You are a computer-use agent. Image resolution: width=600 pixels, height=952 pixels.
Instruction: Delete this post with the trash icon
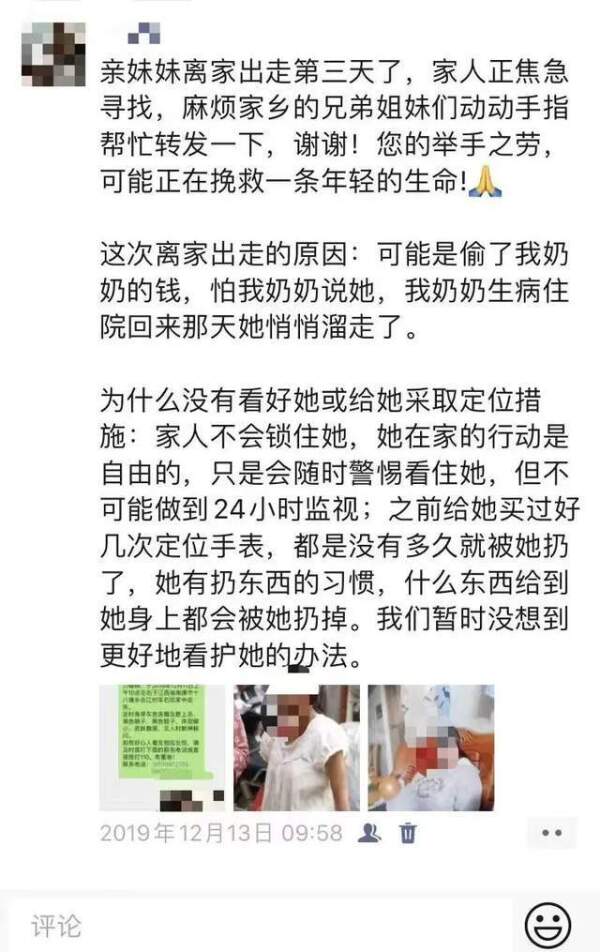point(407,831)
